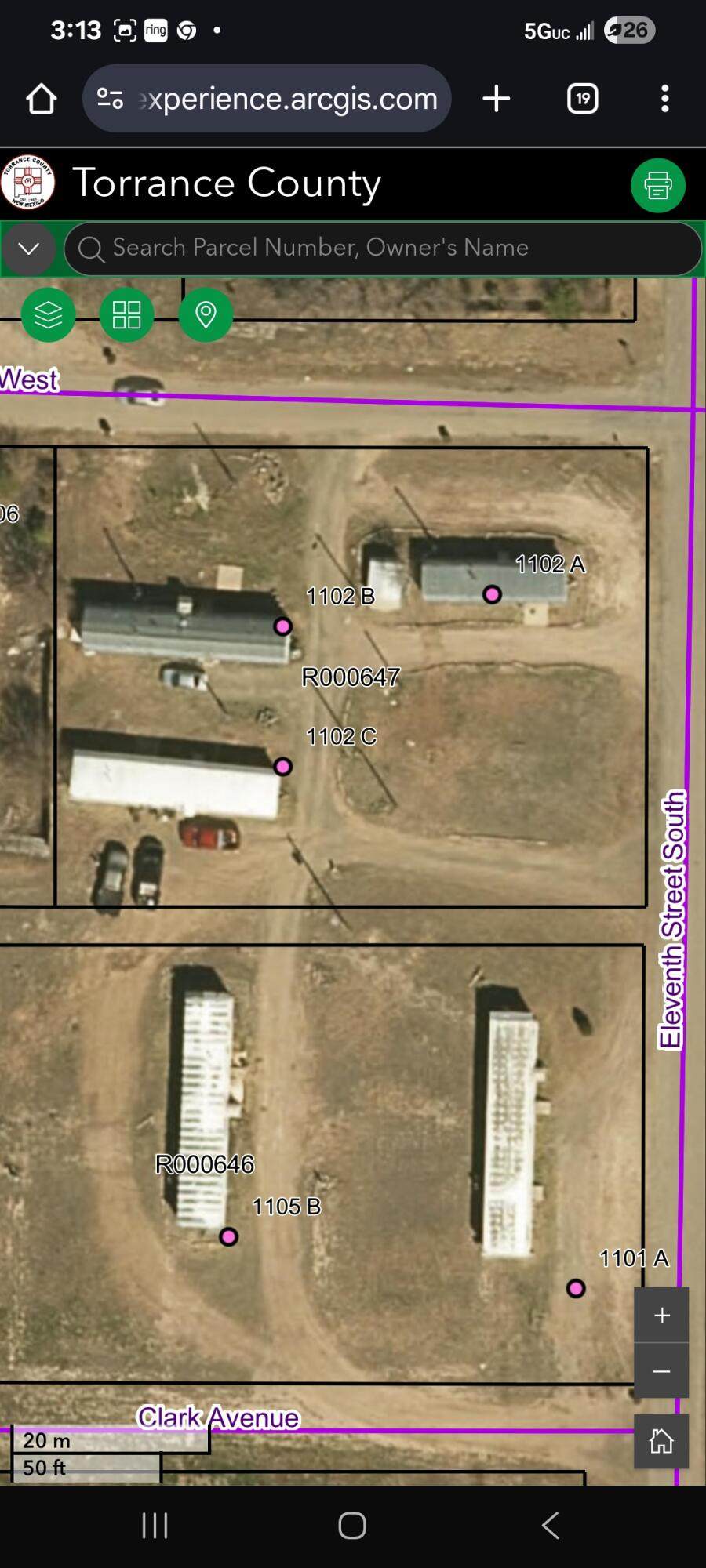
Task: Select the 1102 A address point
Action: pos(492,594)
